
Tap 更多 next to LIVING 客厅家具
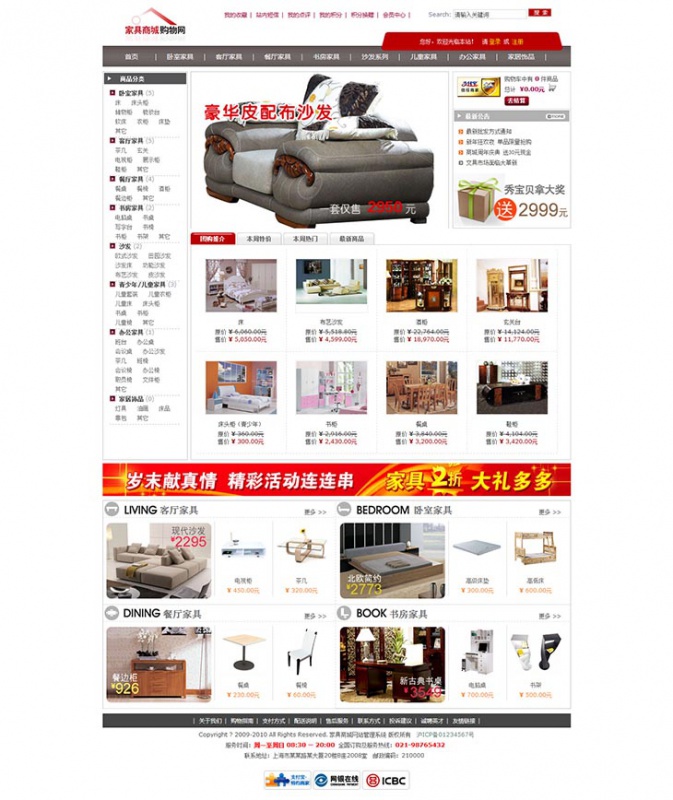(315, 512)
